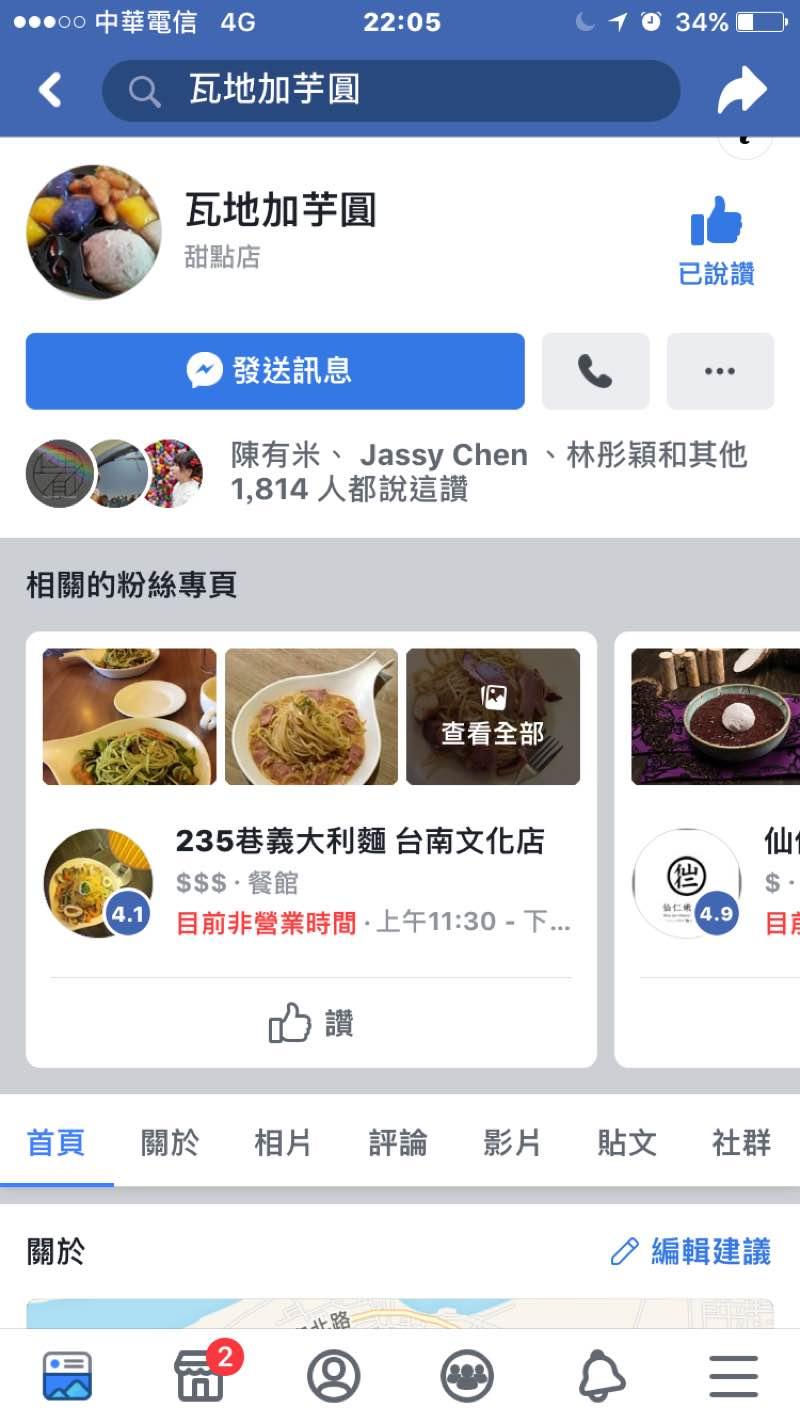The width and height of the screenshot is (800, 1423).
Task: Switch to the 相片 tab
Action: tap(283, 1142)
